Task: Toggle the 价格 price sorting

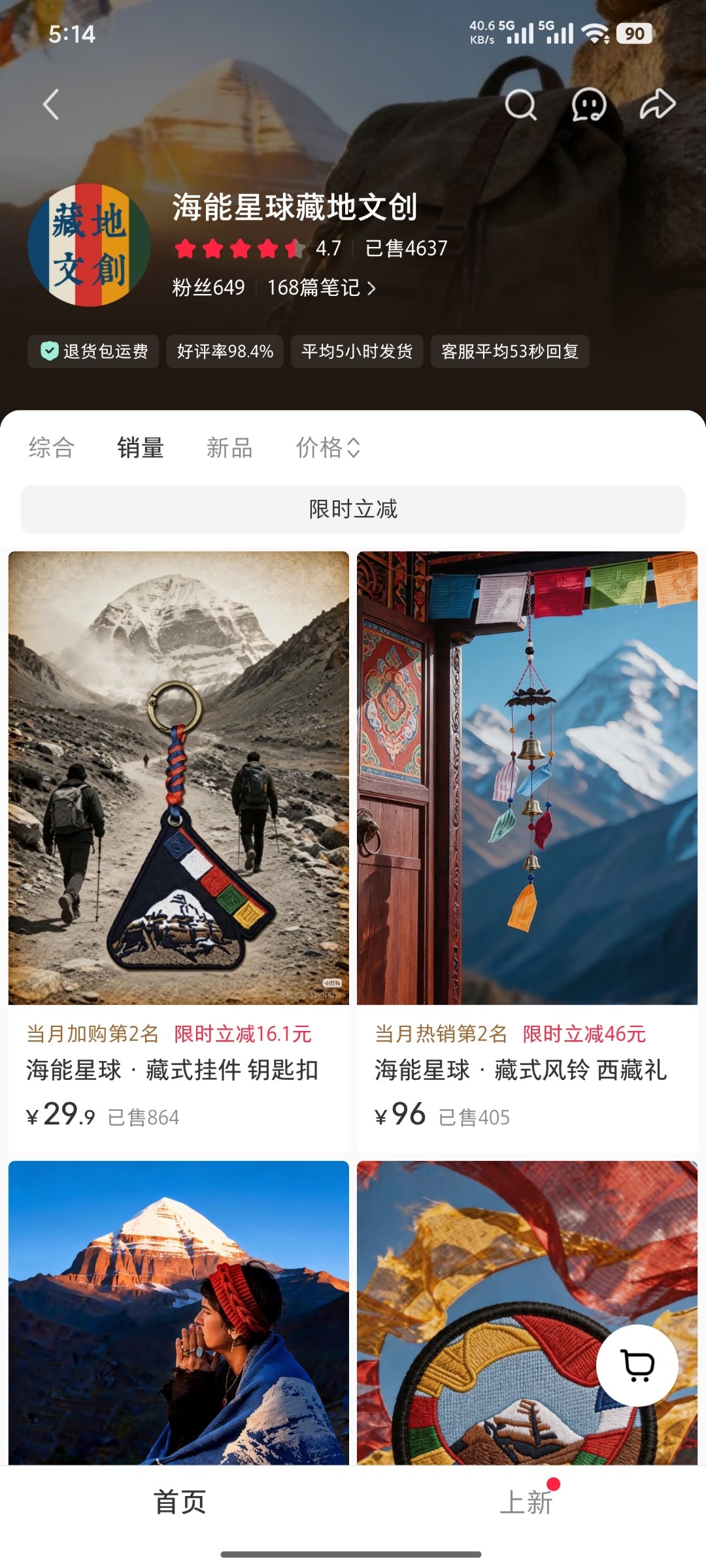Action: [x=328, y=448]
